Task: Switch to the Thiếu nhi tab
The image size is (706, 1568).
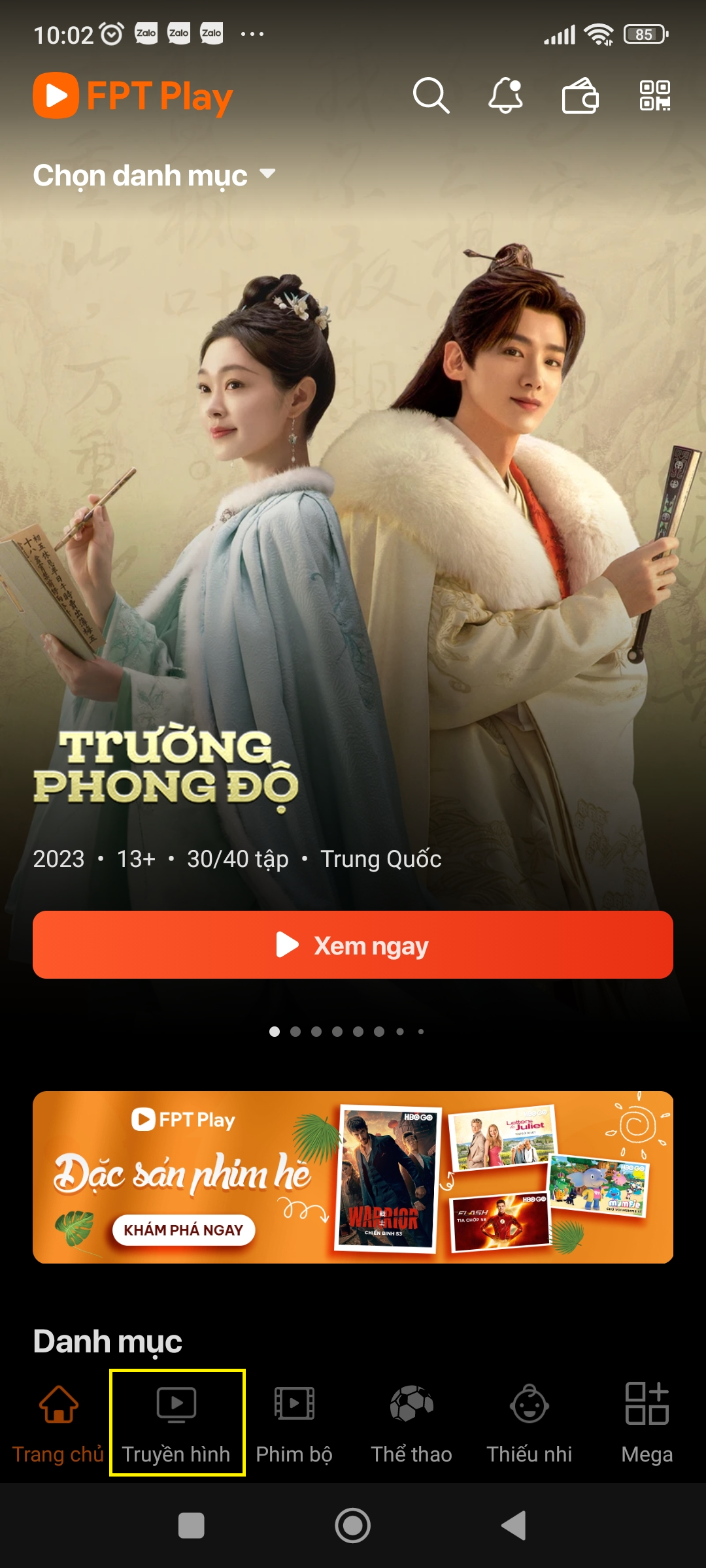Action: 529,1423
